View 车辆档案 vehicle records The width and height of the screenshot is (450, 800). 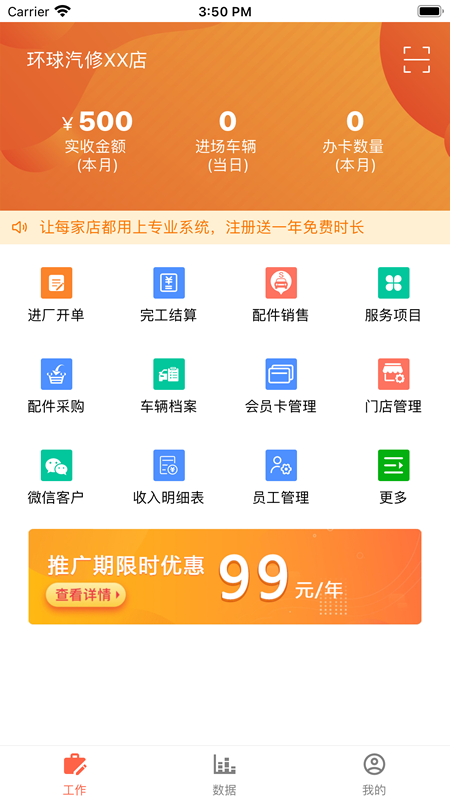coord(169,386)
